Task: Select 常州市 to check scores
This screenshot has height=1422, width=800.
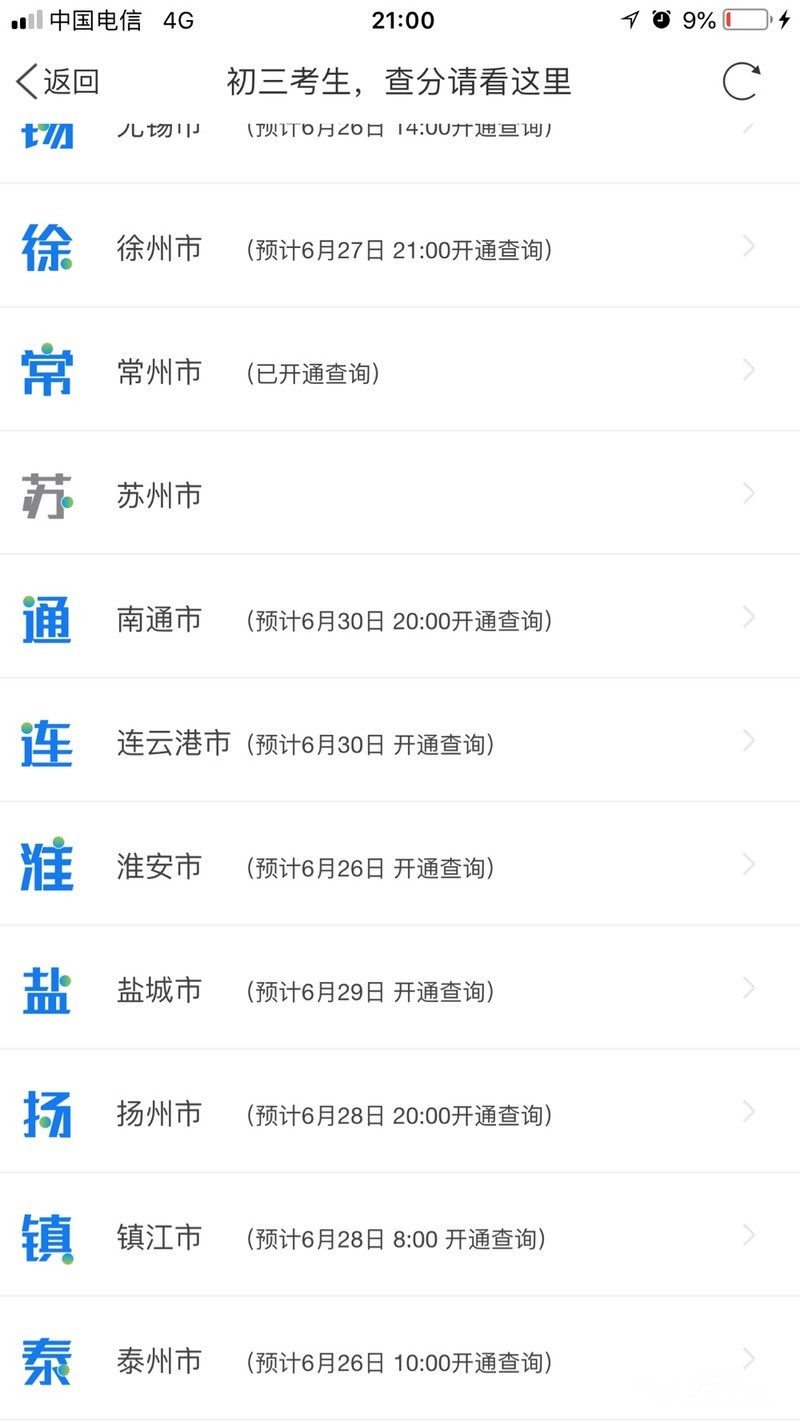Action: (400, 372)
